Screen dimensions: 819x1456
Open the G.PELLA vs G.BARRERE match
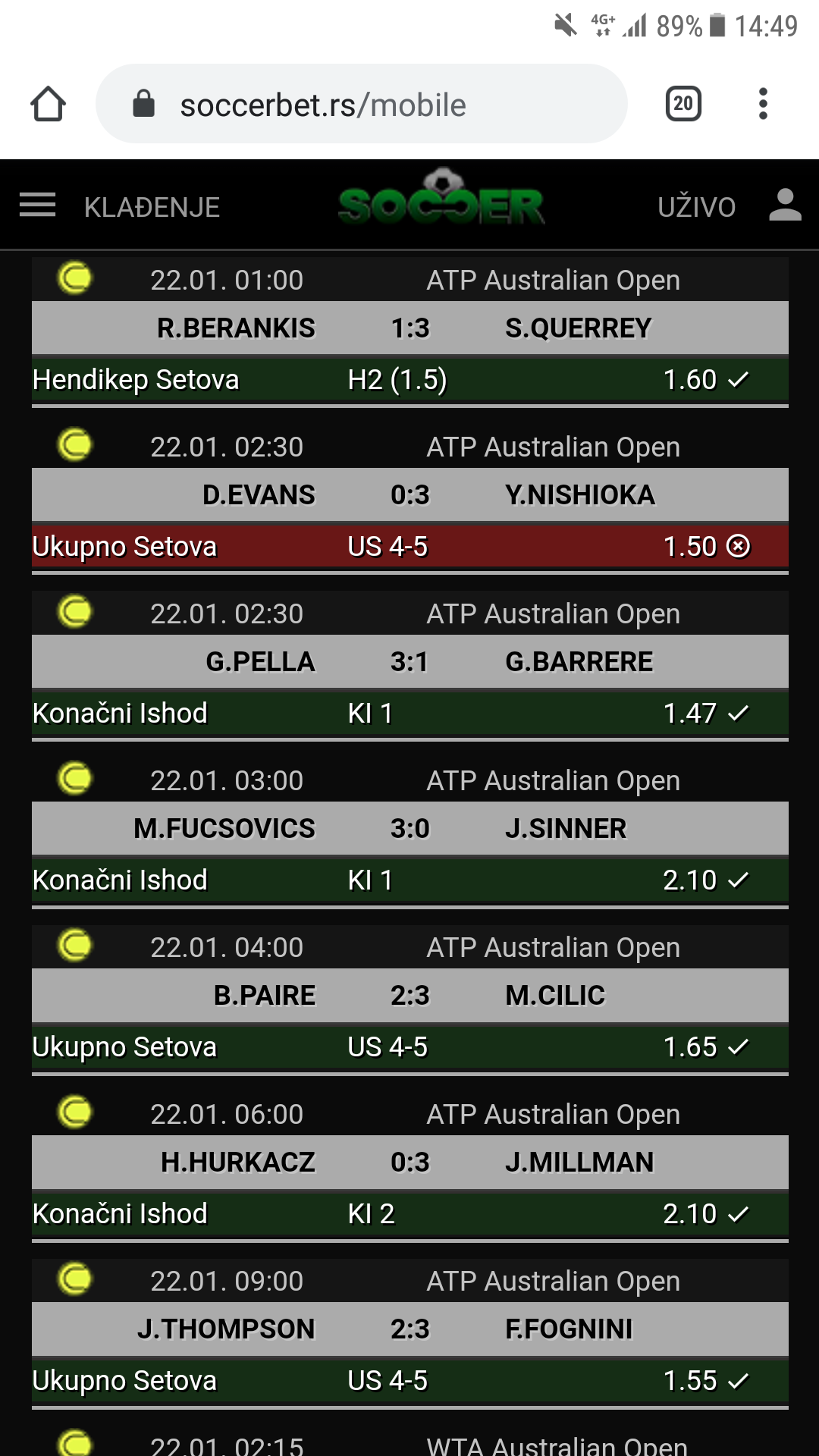pos(409,662)
